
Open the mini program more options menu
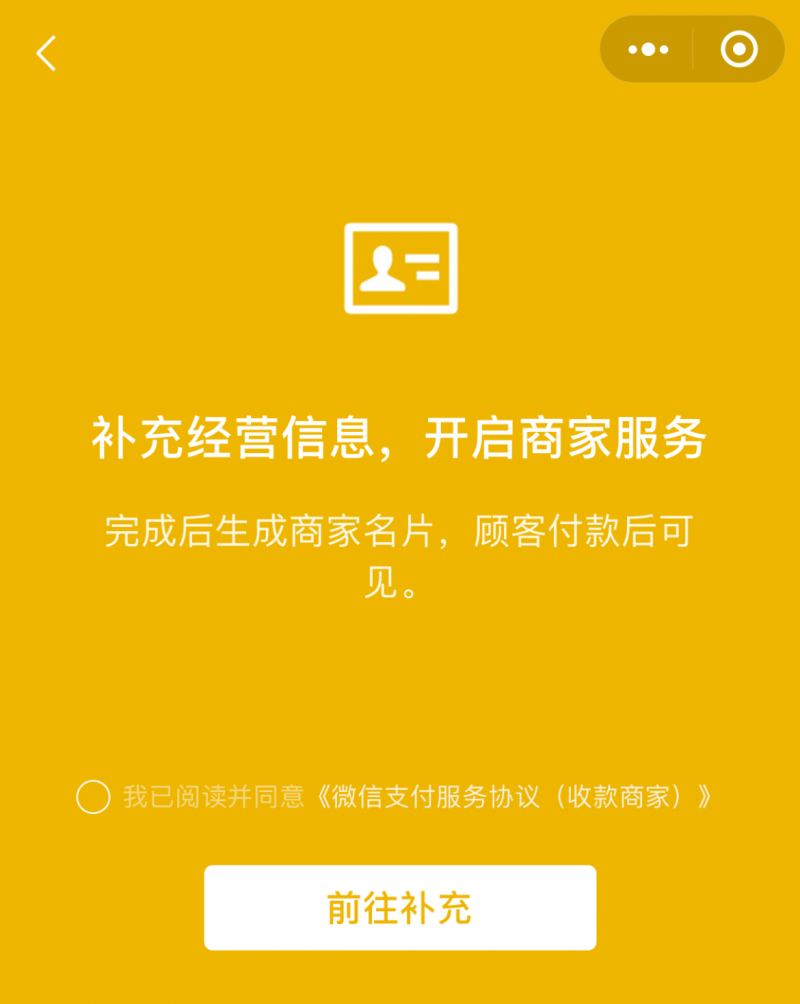(648, 49)
